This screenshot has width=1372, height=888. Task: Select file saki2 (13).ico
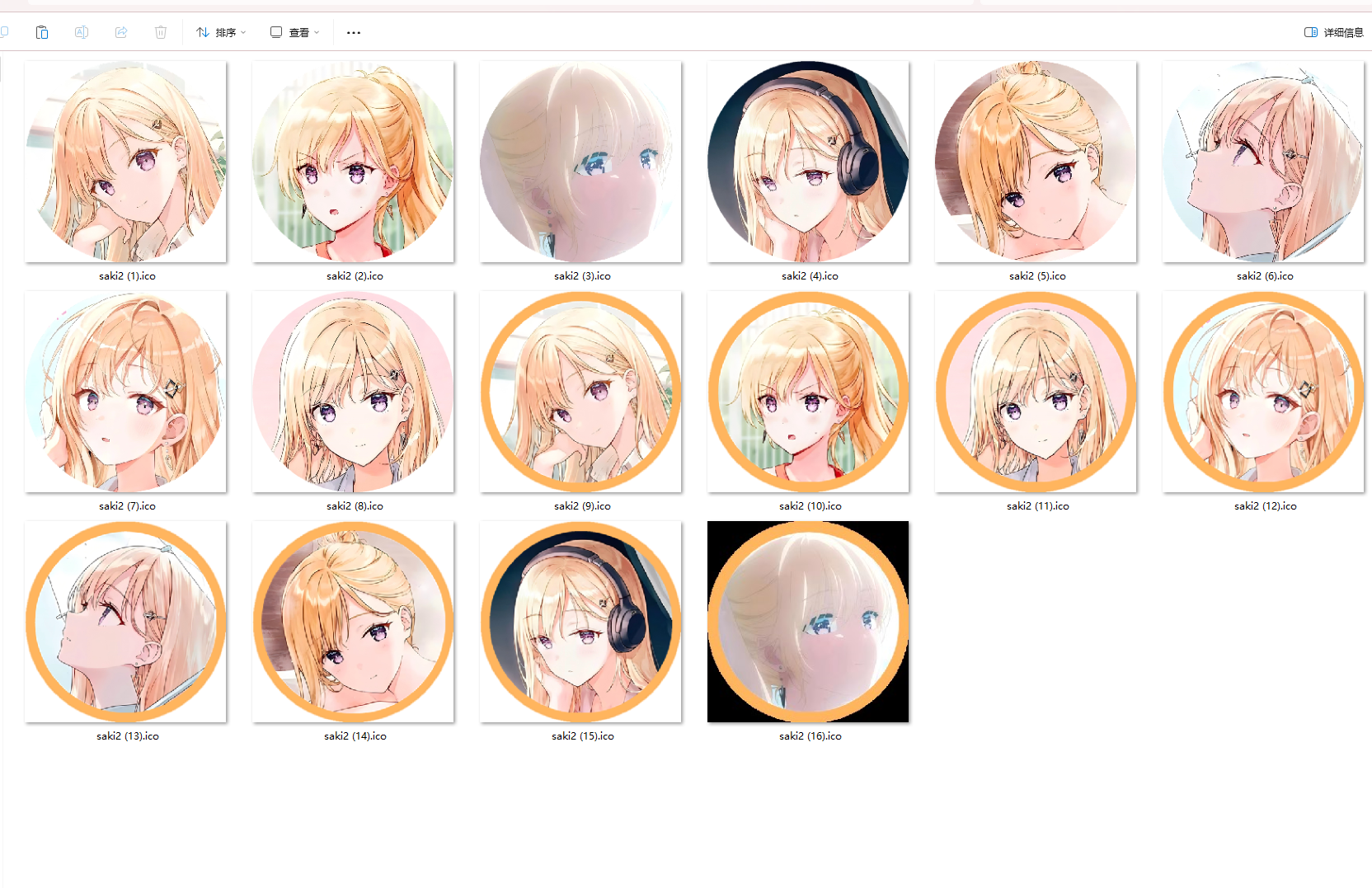pos(126,623)
